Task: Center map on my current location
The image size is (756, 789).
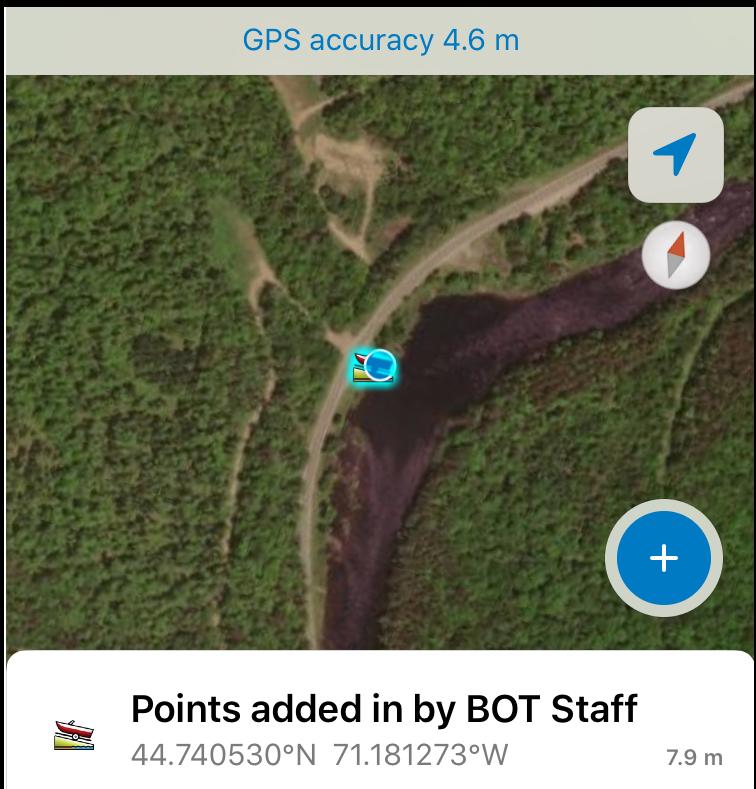Action: (675, 155)
